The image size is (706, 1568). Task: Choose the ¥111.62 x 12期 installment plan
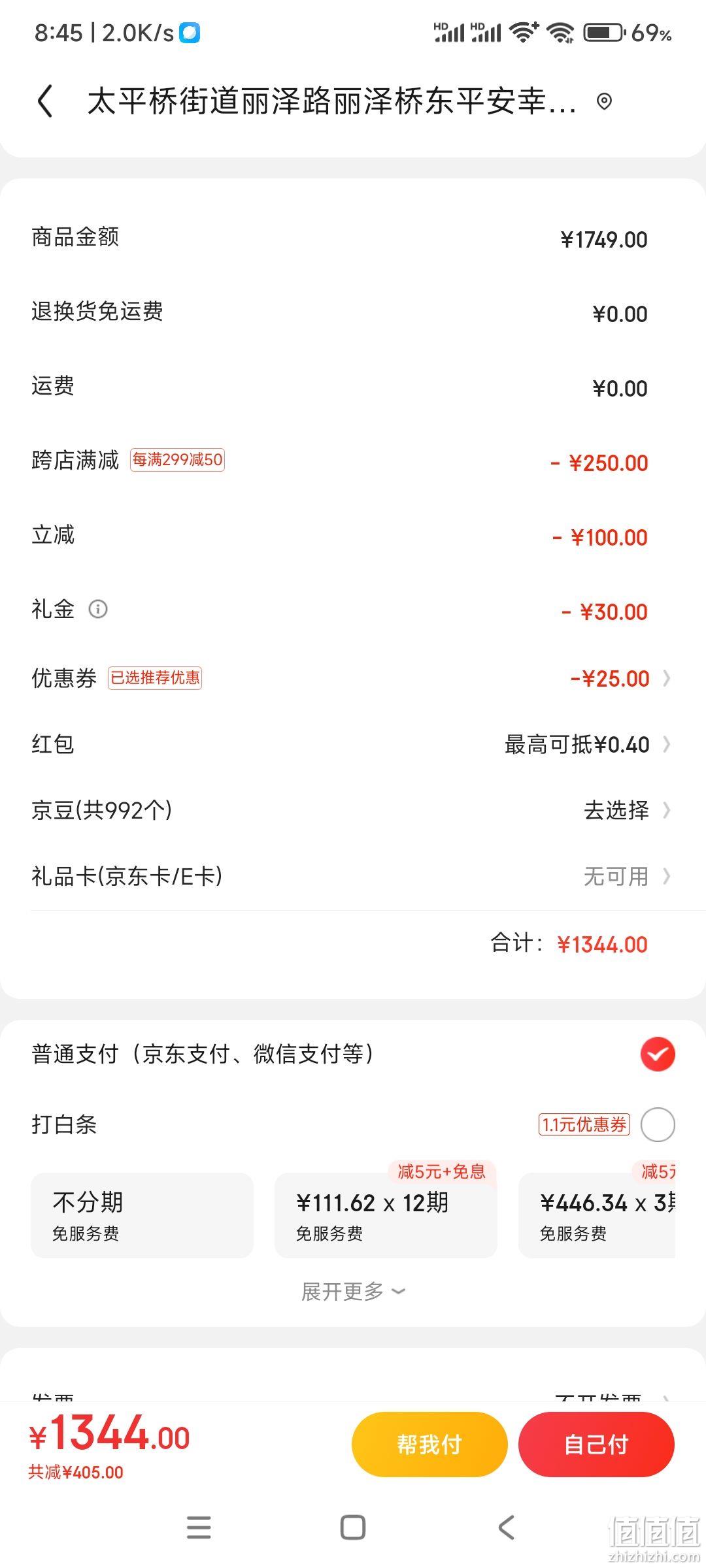pos(386,1215)
